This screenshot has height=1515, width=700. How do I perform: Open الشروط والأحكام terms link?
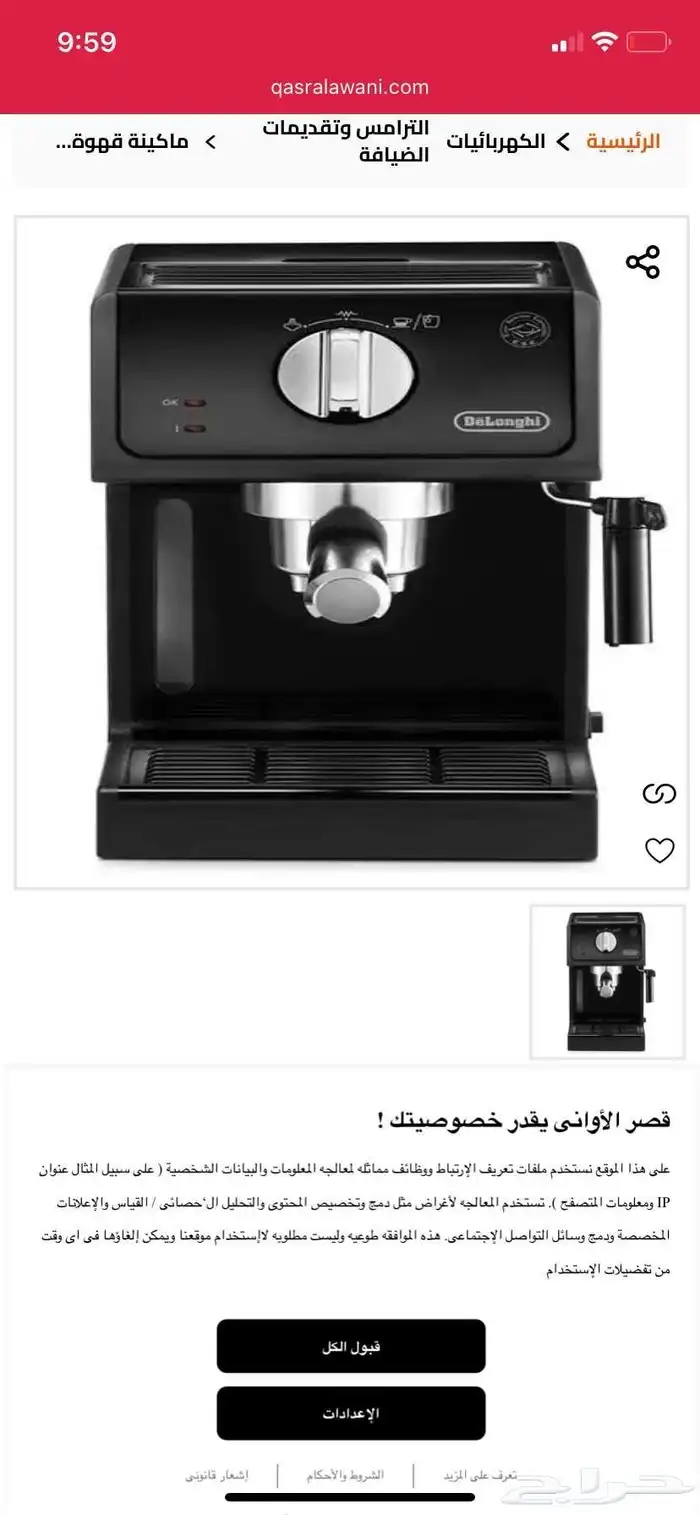coord(344,1475)
